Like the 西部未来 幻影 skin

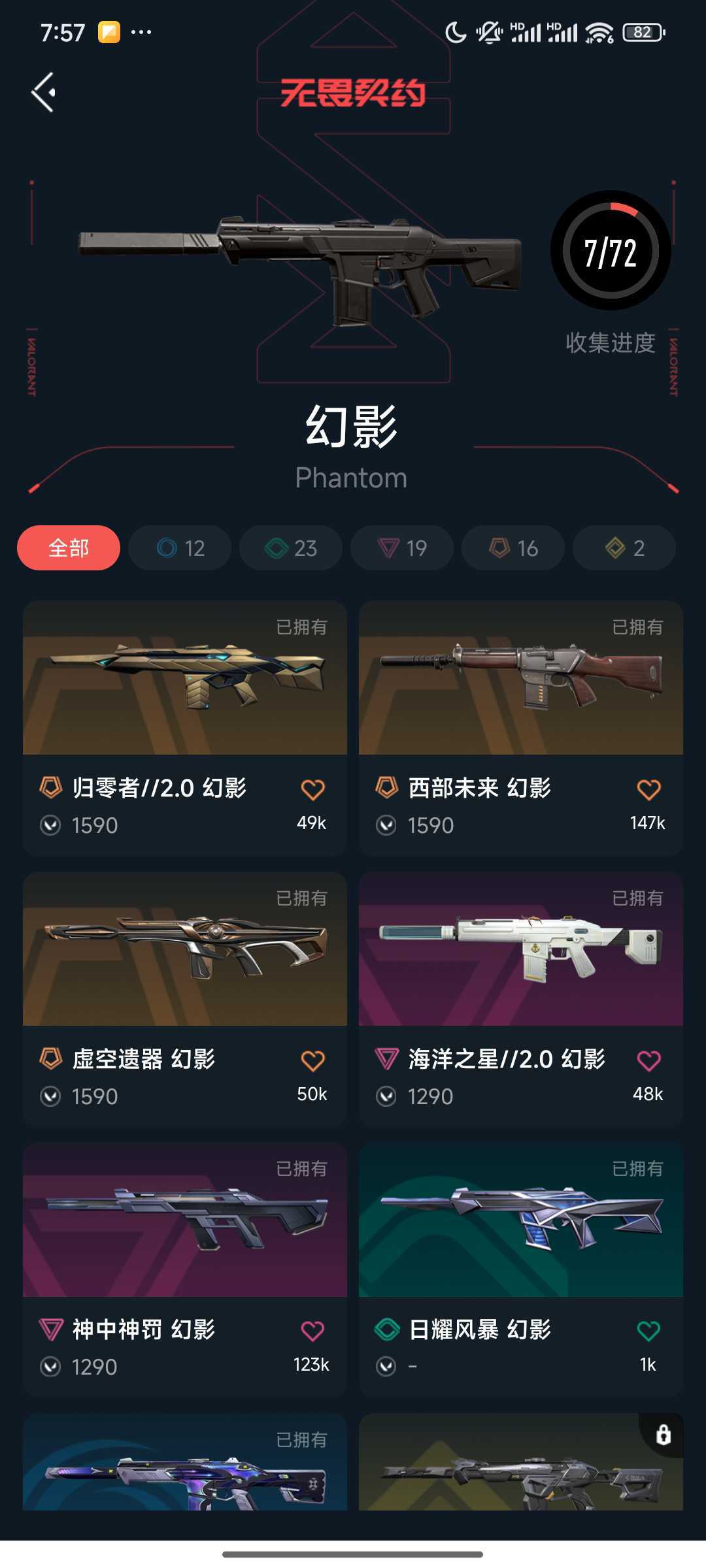pos(648,790)
